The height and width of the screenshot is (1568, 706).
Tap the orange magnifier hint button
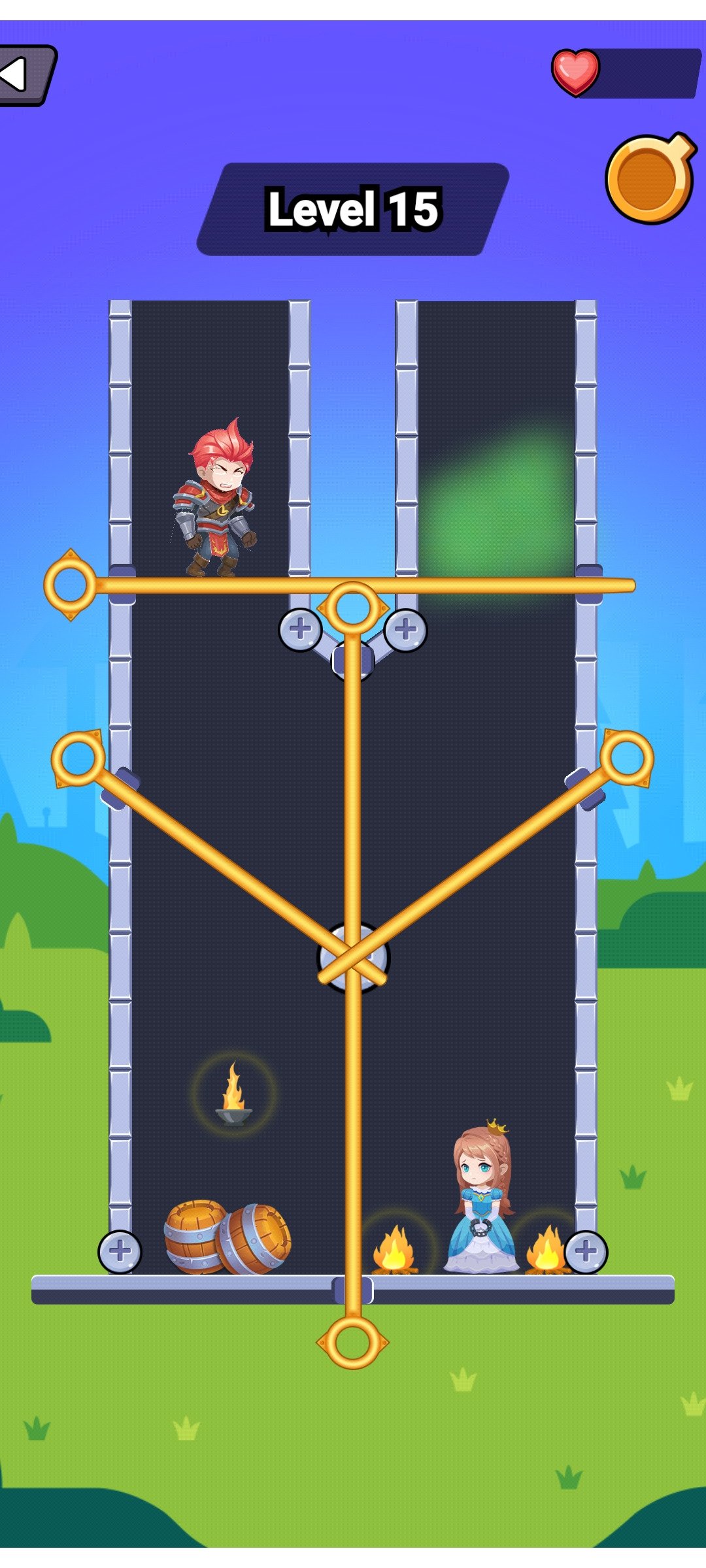651,178
